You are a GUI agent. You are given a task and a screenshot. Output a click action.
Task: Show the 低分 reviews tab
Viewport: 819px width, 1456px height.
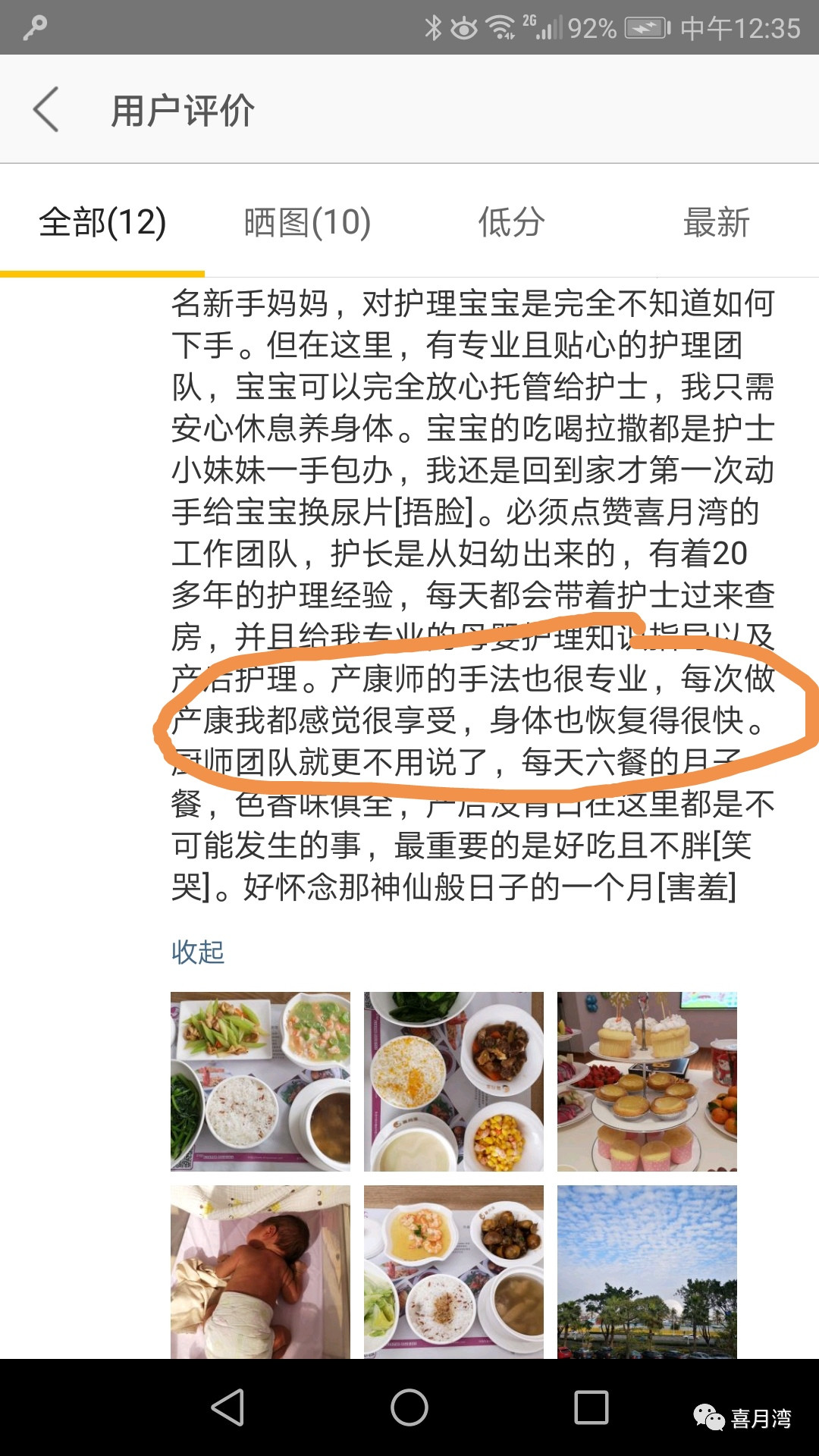(511, 222)
